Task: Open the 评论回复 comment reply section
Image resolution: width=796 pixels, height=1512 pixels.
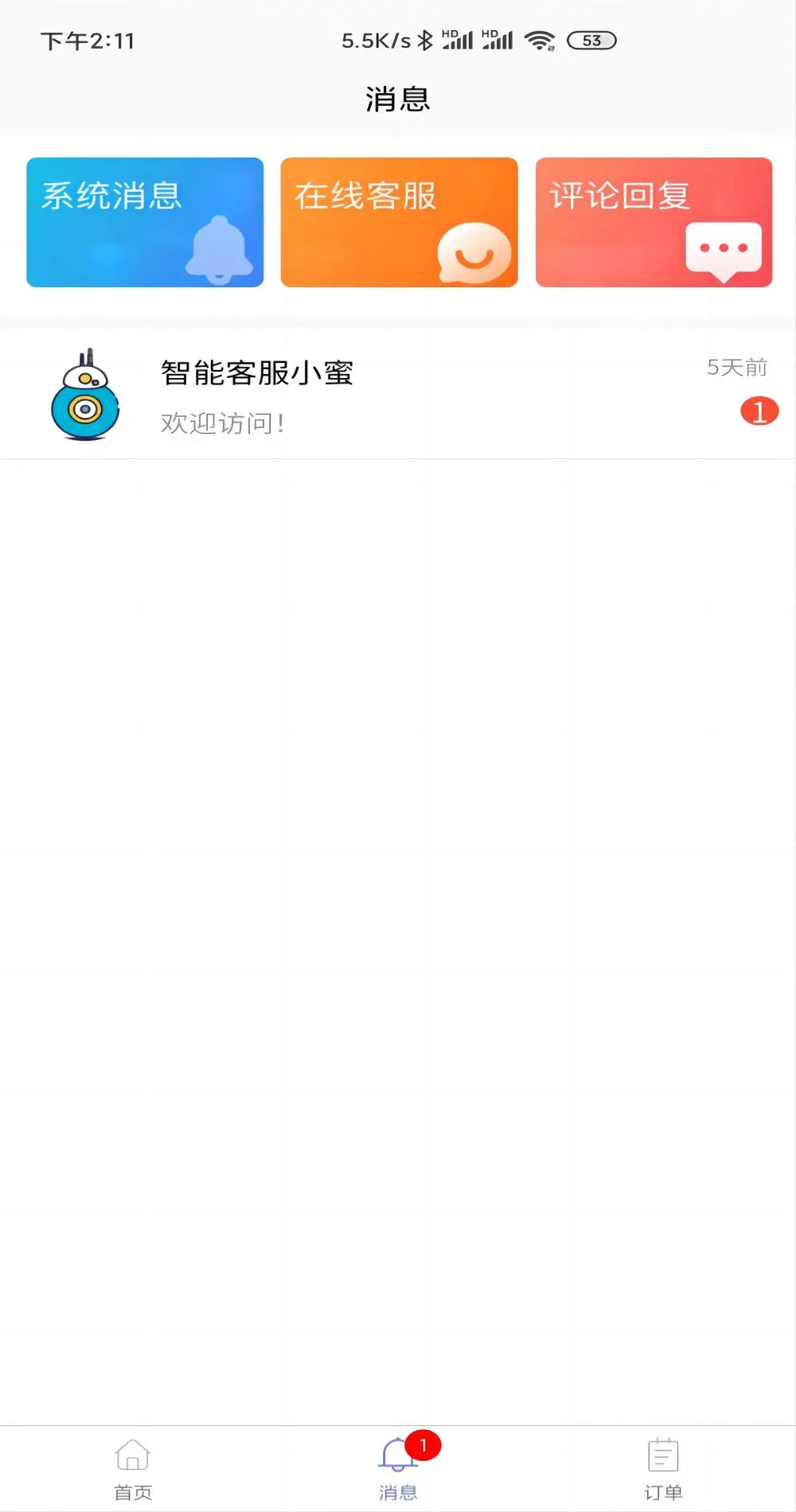Action: [x=654, y=222]
